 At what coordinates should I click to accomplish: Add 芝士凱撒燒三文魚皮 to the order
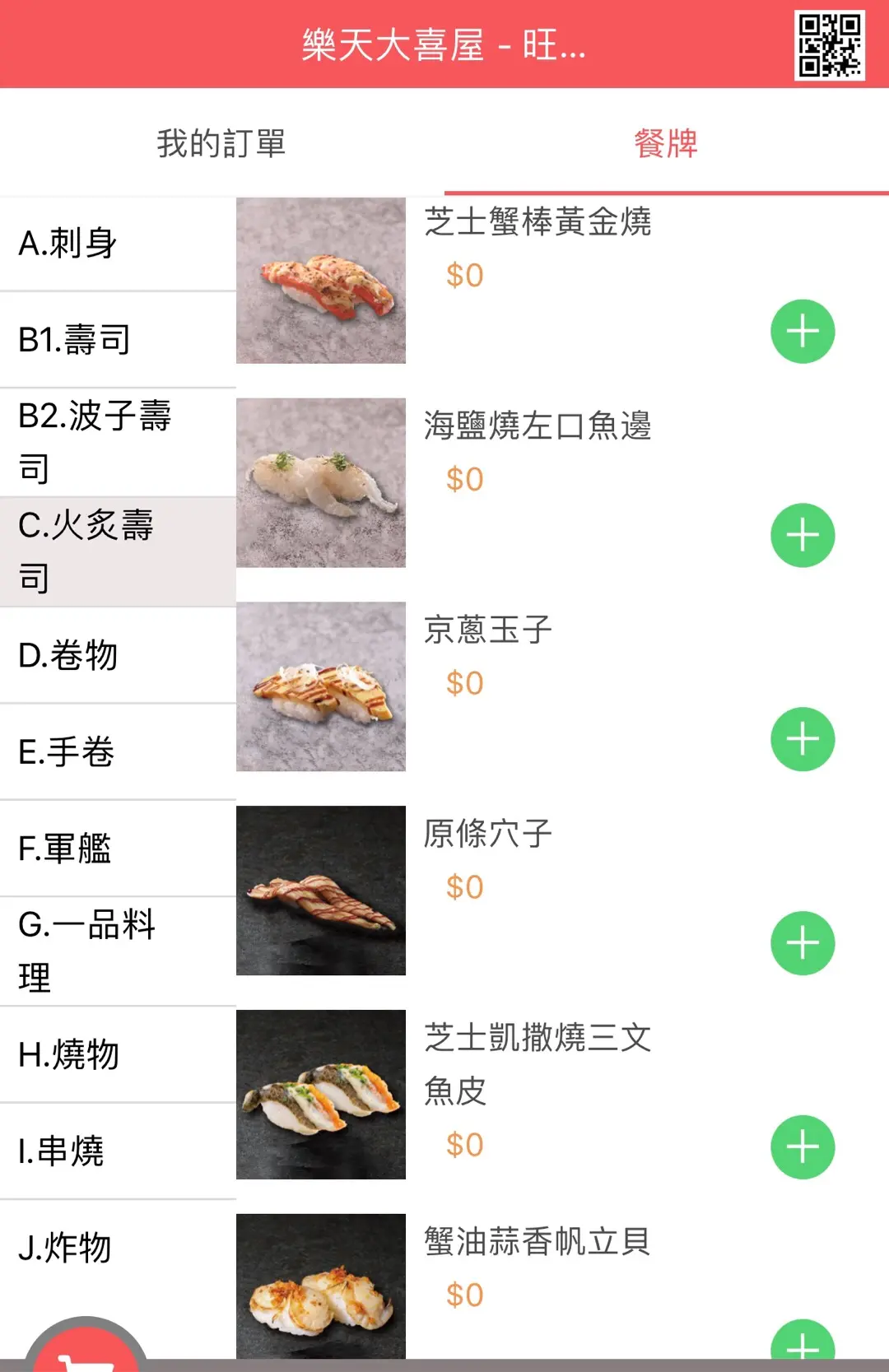803,1147
